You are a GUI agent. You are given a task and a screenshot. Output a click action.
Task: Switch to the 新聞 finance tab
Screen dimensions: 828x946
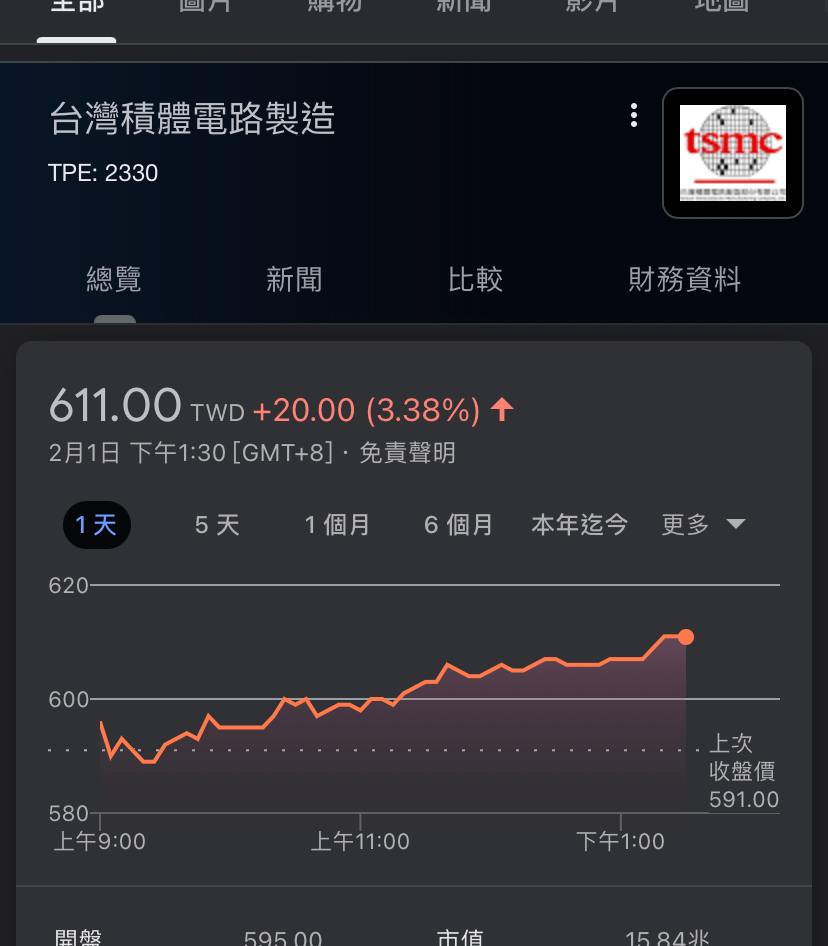click(x=294, y=280)
